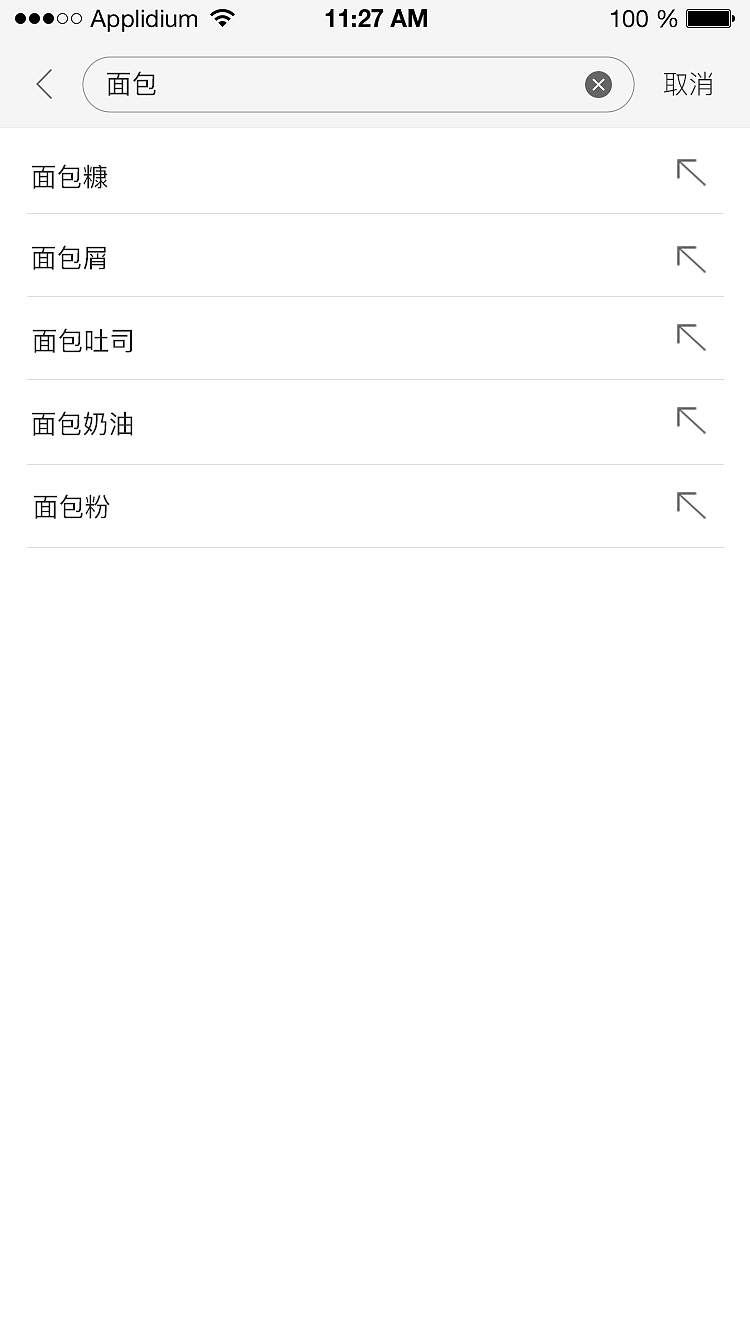This screenshot has height=1334, width=750.
Task: Select the suggestion 面包吐司
Action: [x=83, y=340]
